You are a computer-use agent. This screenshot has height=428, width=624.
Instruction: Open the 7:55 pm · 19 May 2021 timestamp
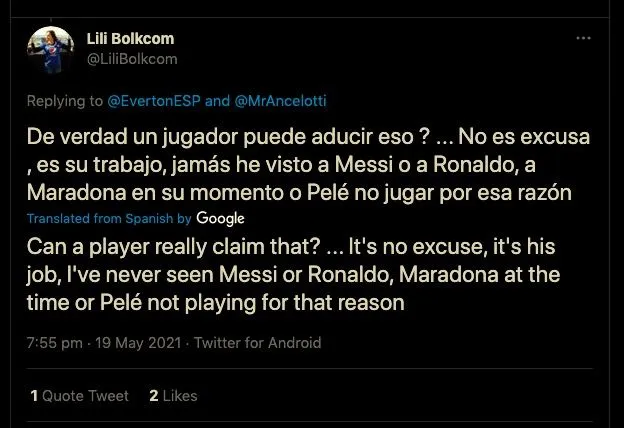(104, 342)
